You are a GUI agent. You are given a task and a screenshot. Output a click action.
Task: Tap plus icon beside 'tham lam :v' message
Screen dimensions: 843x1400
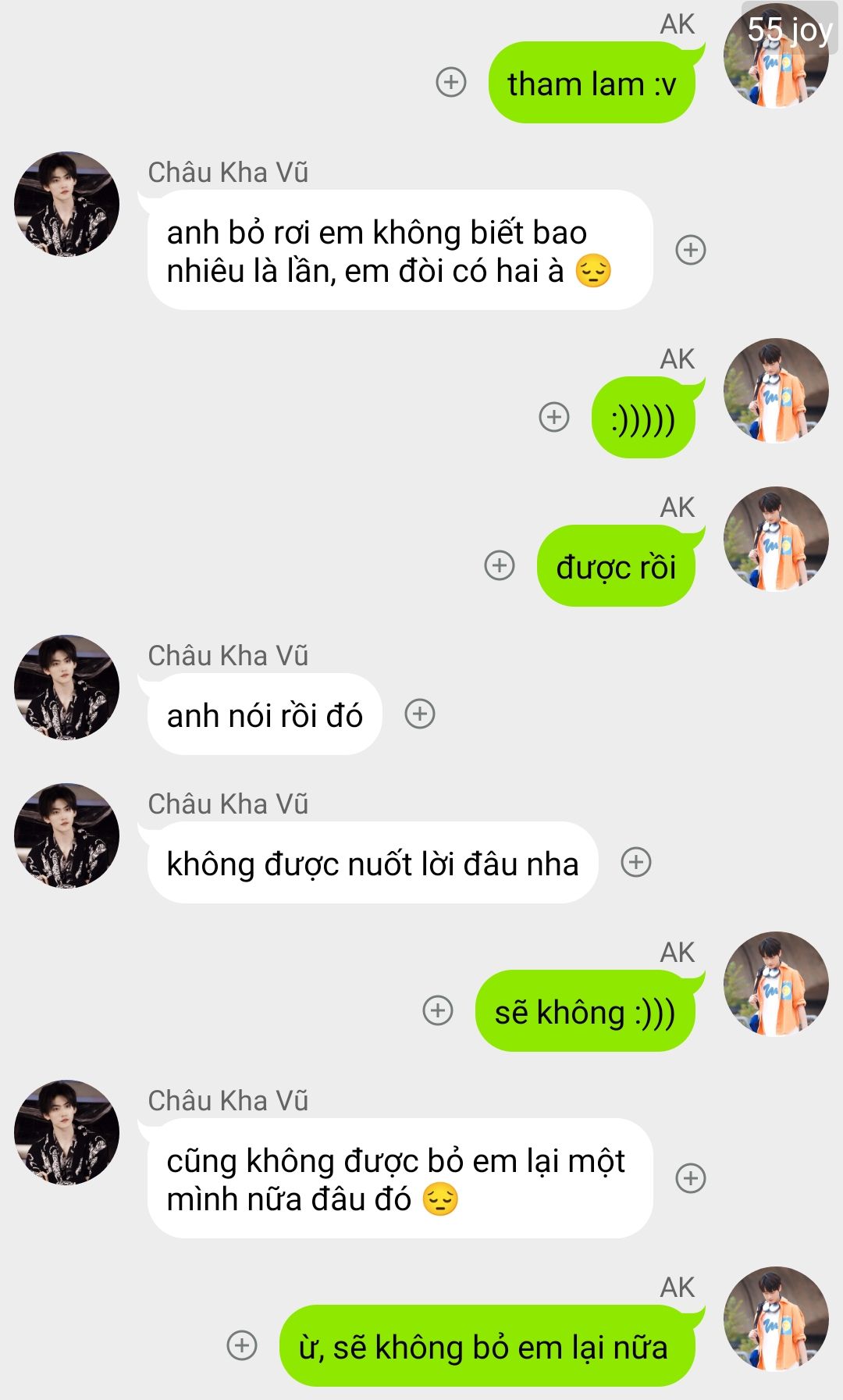450,81
